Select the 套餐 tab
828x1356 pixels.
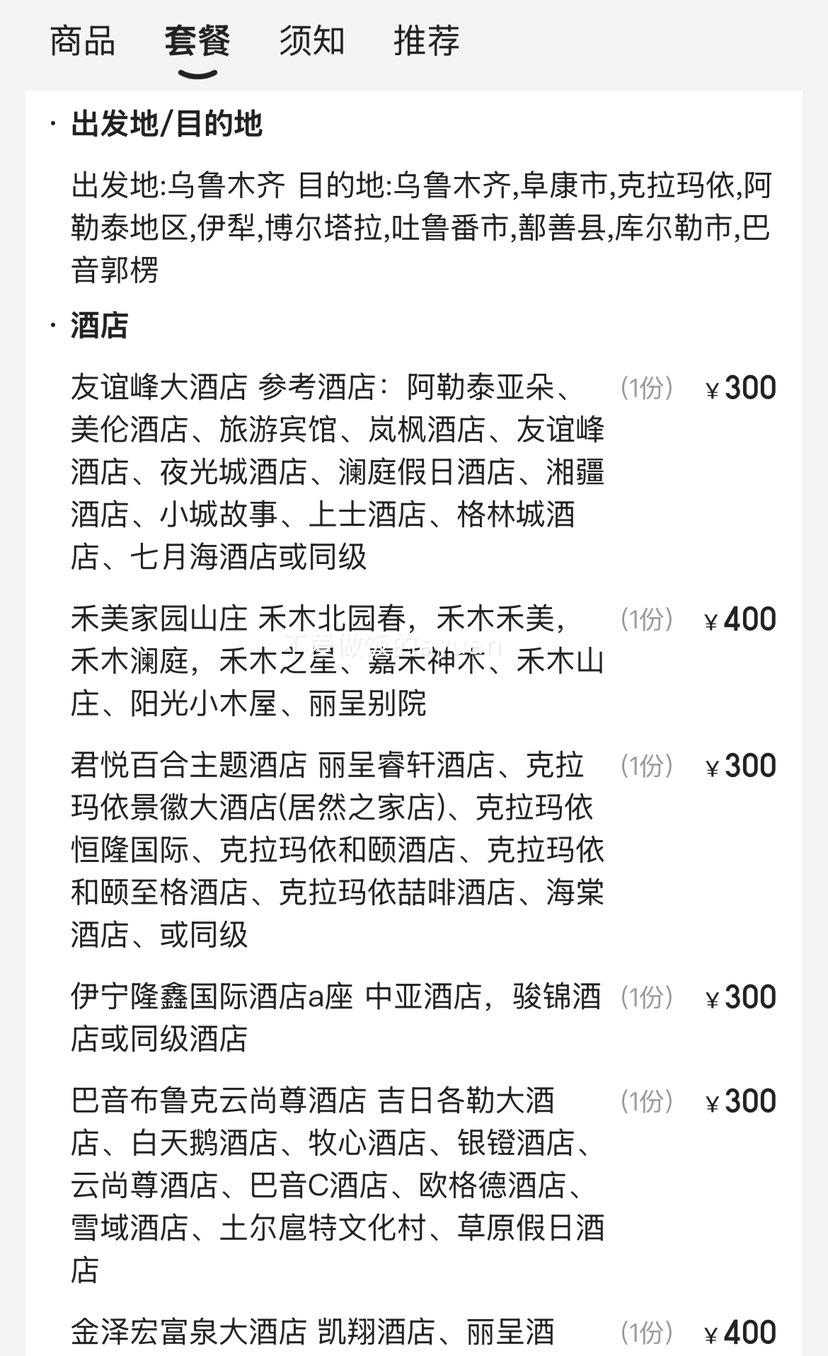(x=197, y=41)
